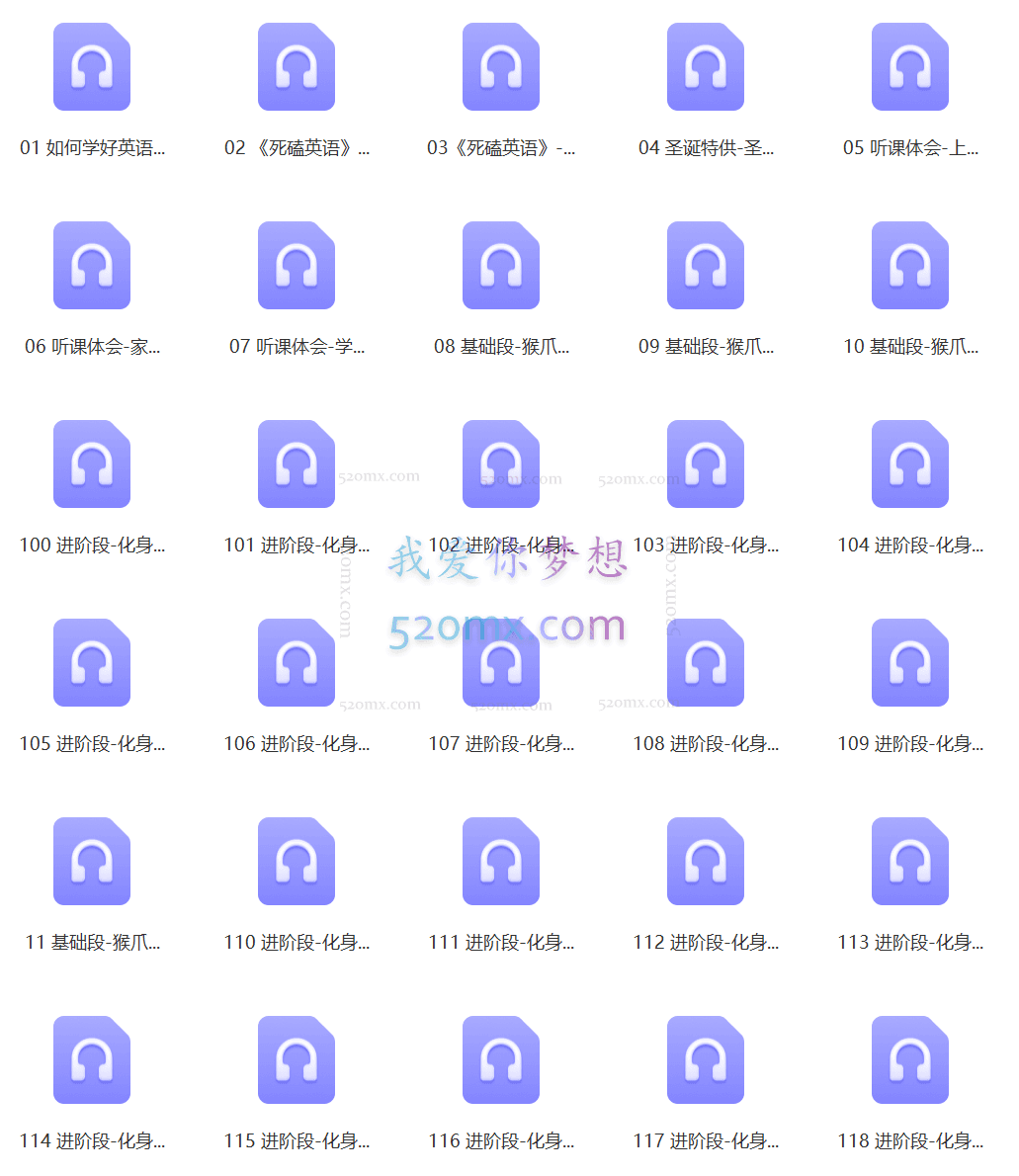Tap the file 110 进阶段-化身
Viewport: 1019px width, 1176px height.
(297, 862)
